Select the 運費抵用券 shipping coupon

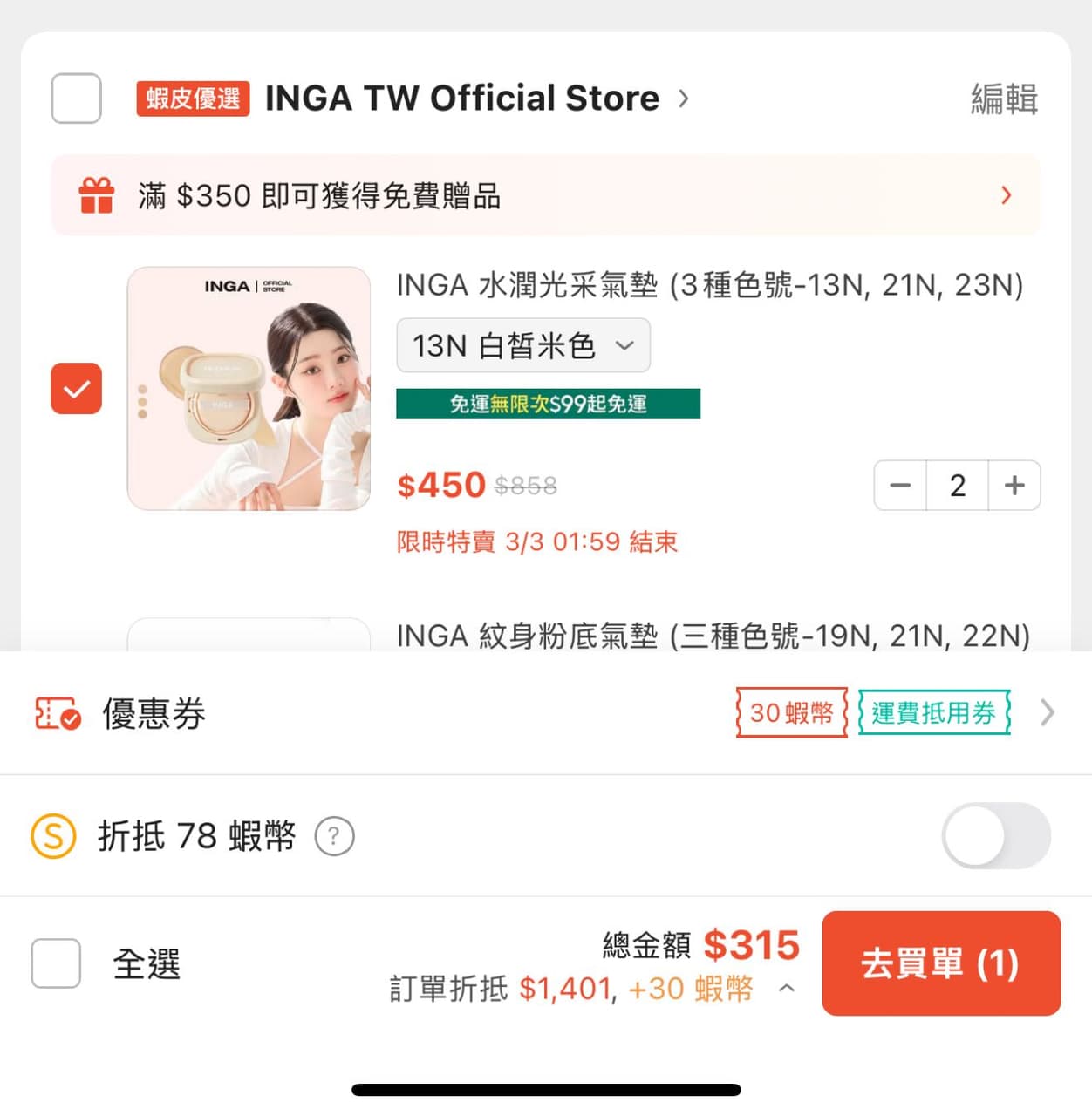(x=933, y=712)
